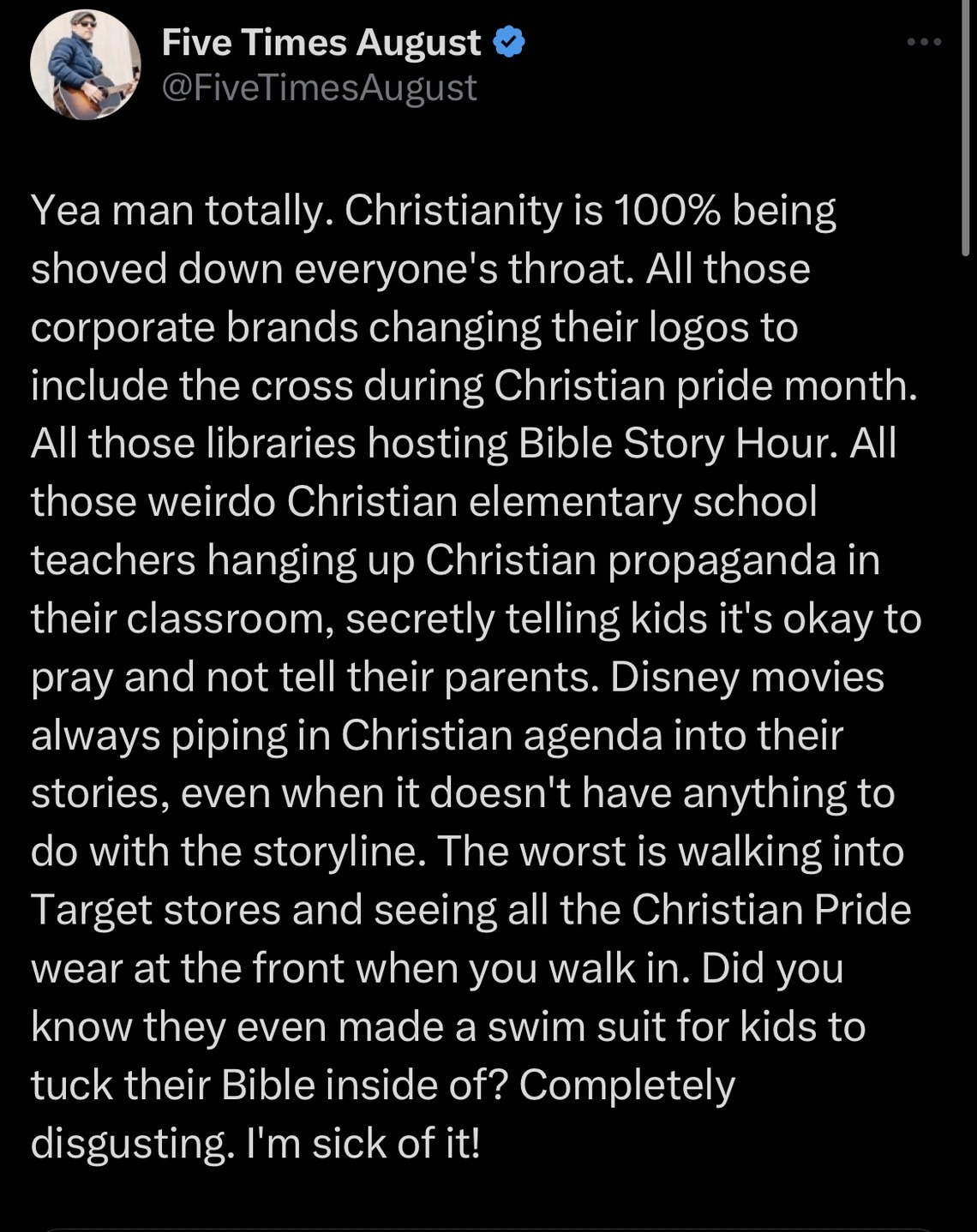Open Five Times August's profile picture
The width and height of the screenshot is (977, 1232).
(x=85, y=65)
